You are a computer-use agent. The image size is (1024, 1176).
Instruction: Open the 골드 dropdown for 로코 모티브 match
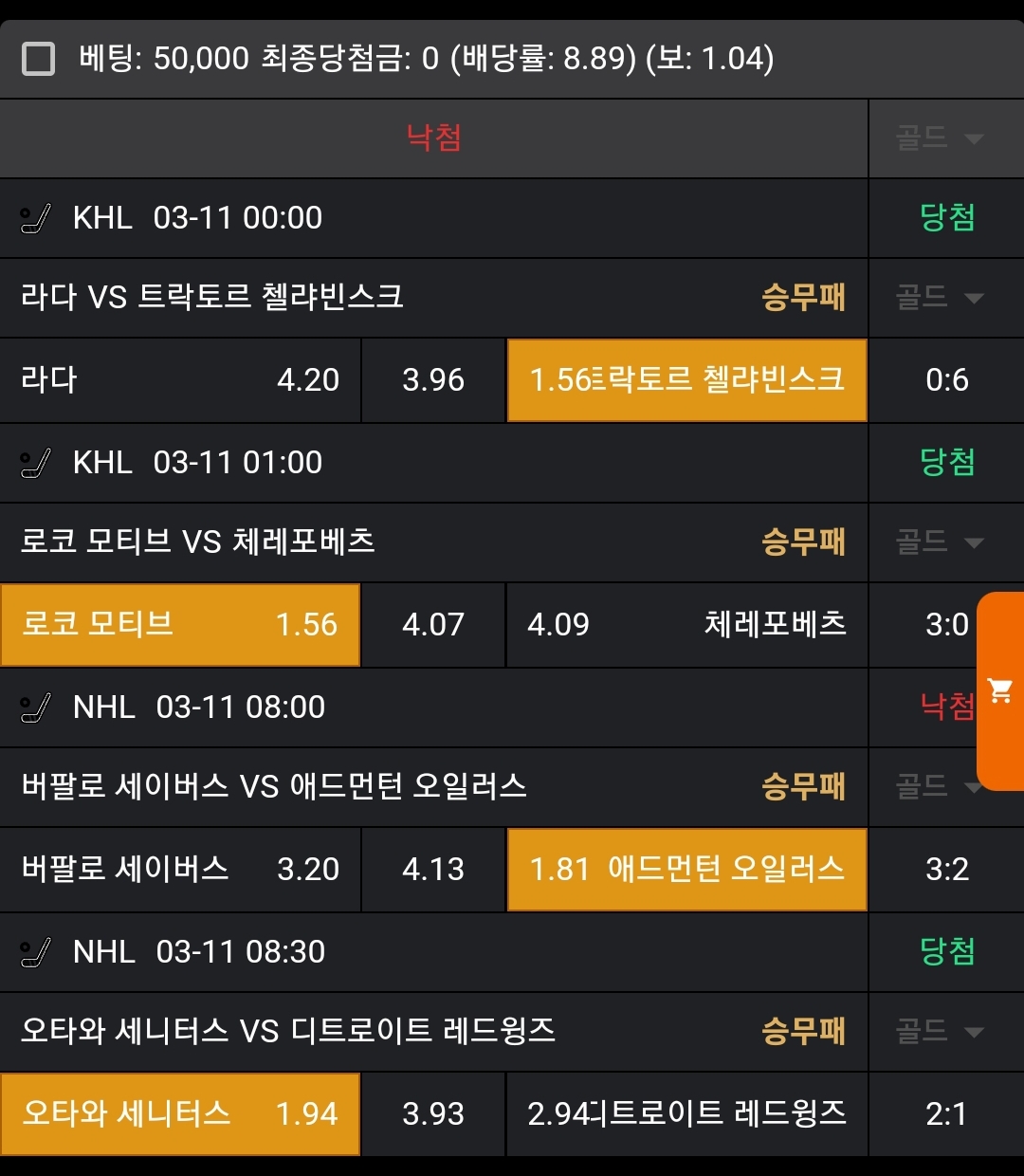[x=939, y=542]
